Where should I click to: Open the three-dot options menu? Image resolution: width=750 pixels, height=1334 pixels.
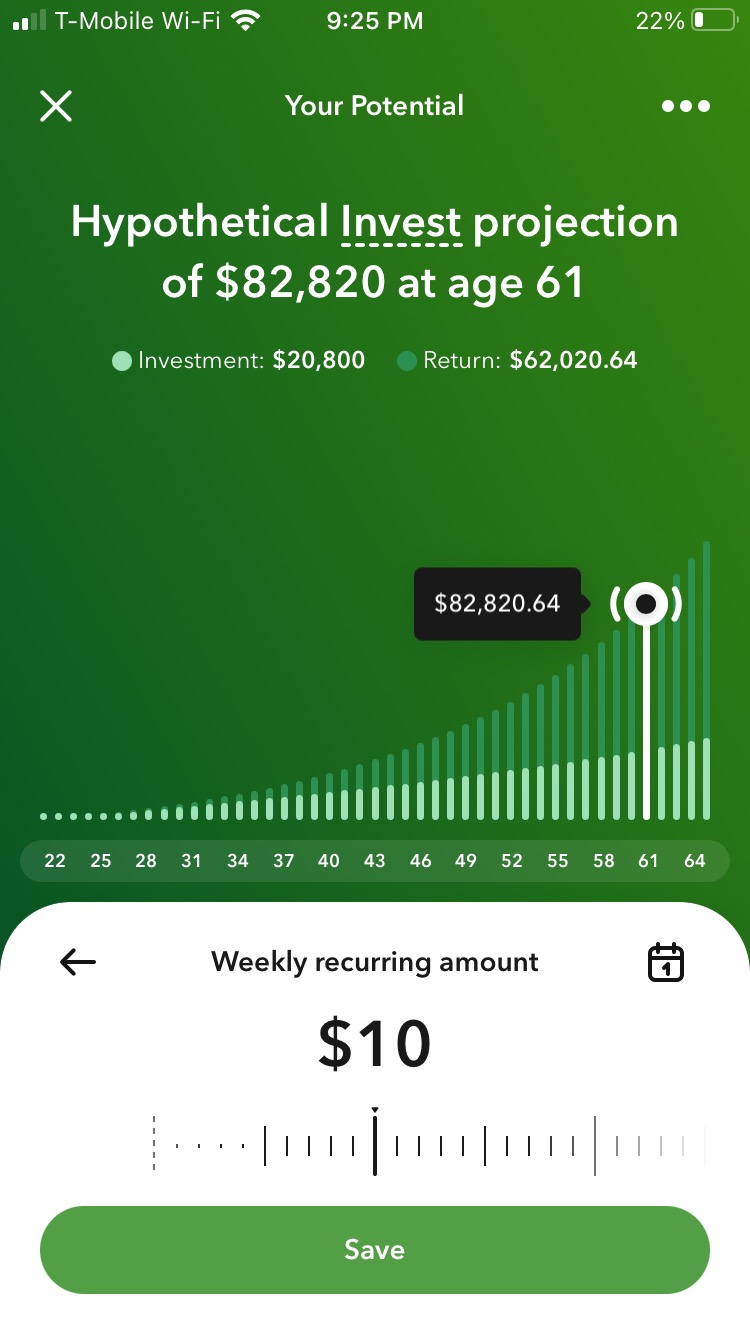(686, 106)
